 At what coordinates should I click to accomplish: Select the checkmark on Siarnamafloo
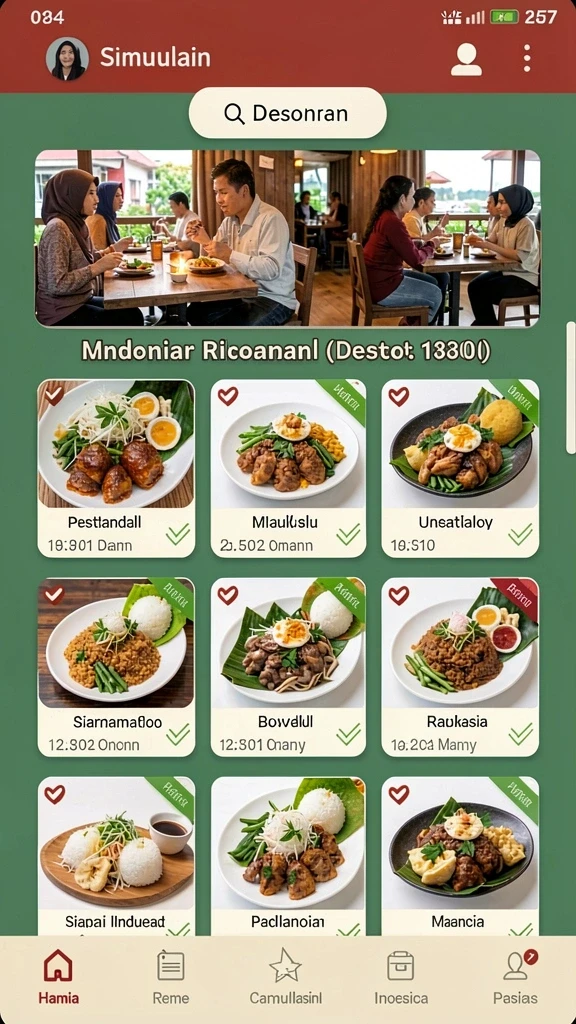(178, 734)
